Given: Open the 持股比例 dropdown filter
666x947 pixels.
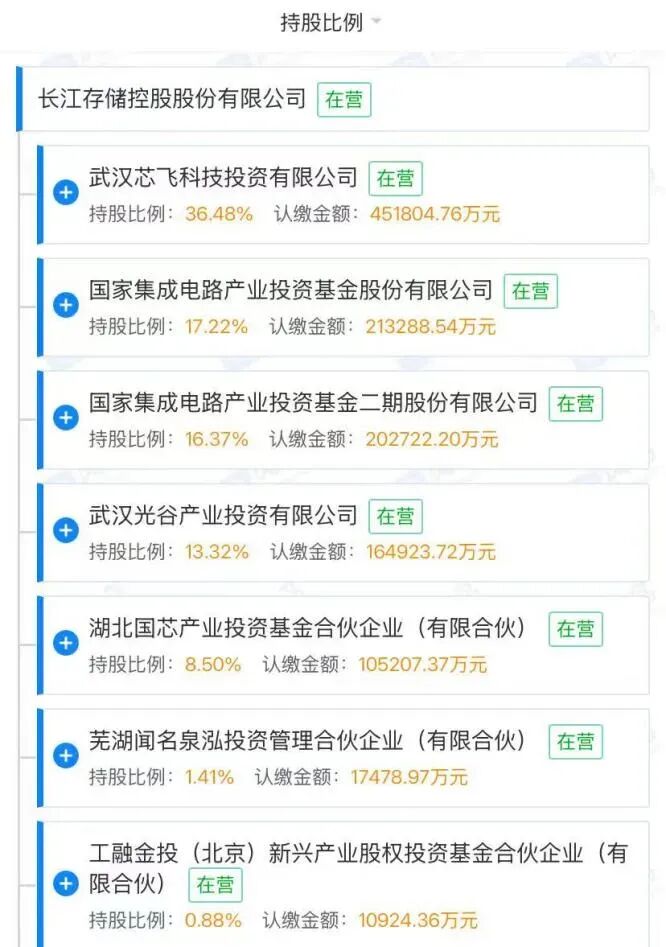Looking at the screenshot, I should click(331, 22).
